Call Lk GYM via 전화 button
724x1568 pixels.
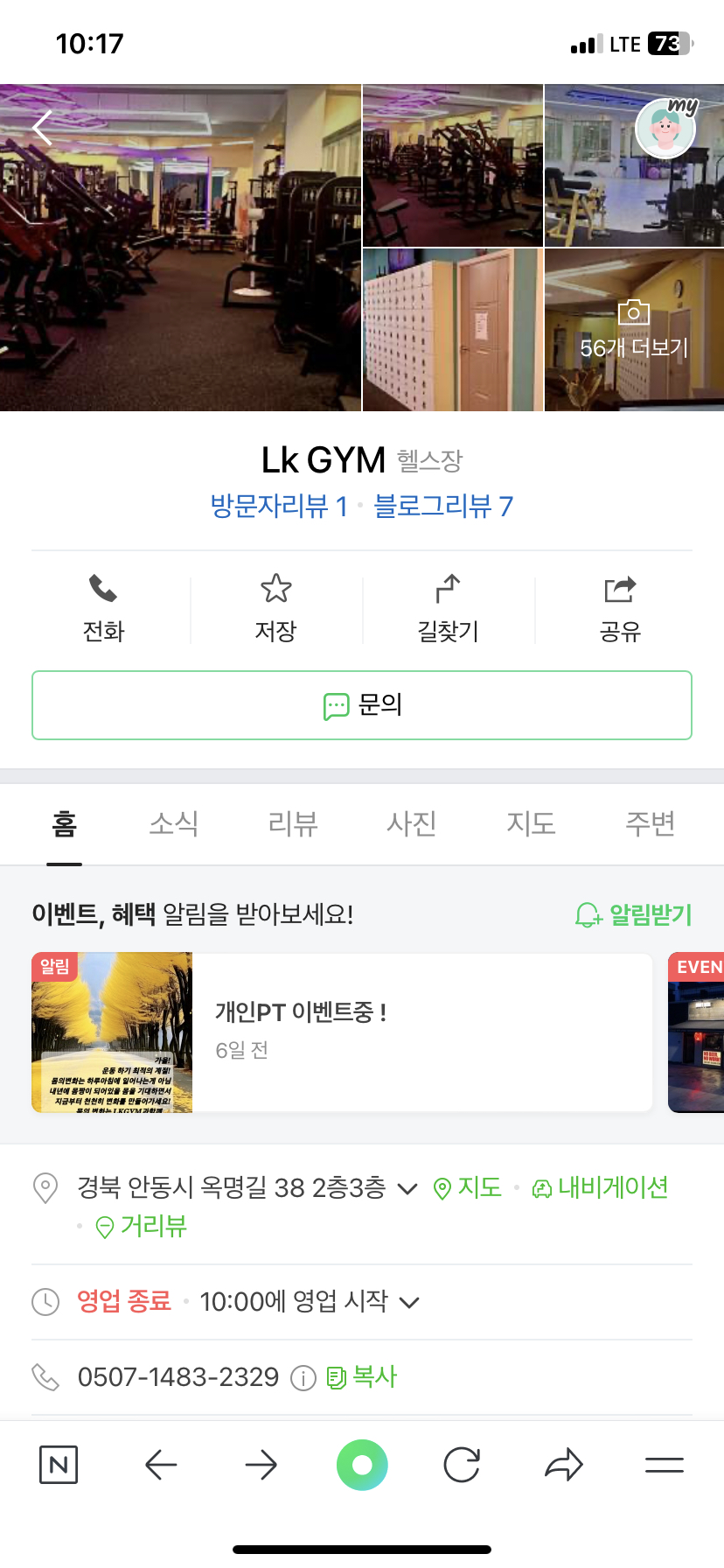tap(104, 607)
